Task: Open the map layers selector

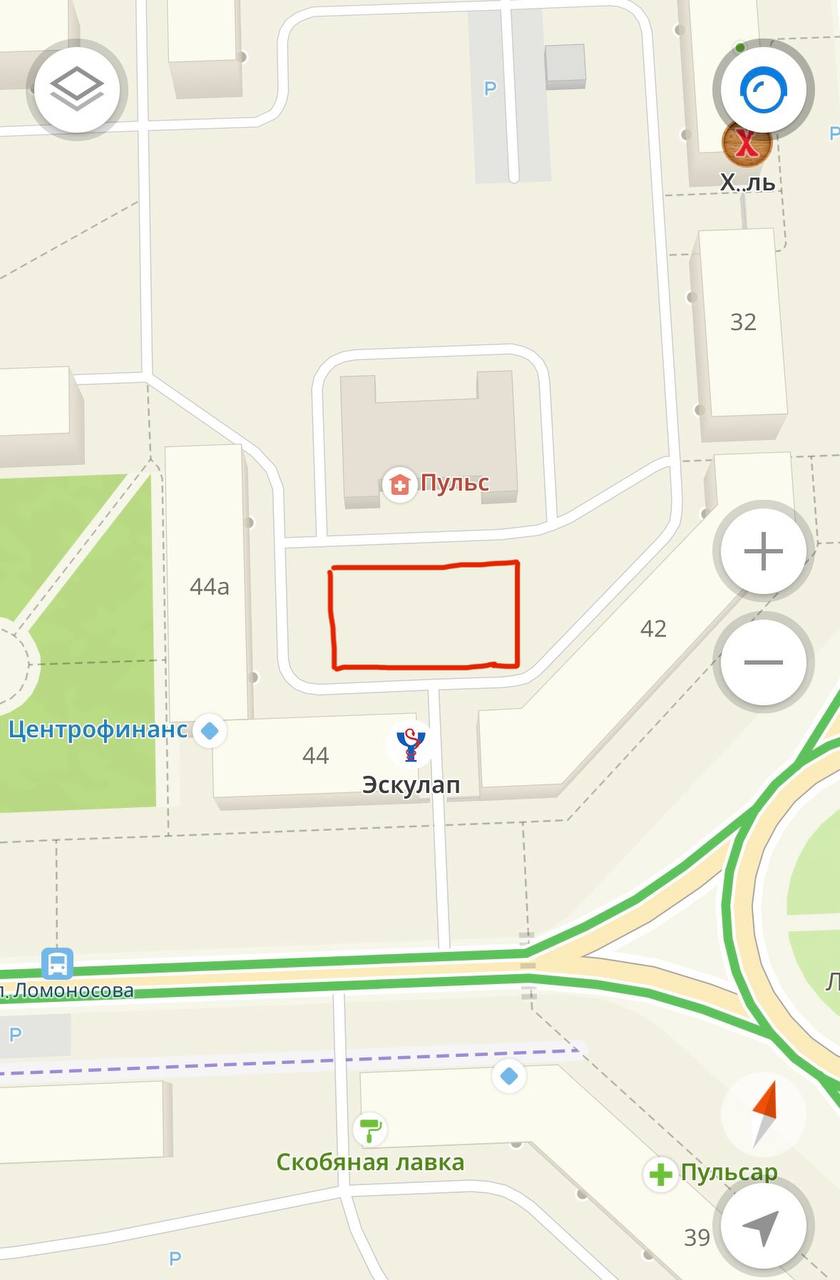Action: 77,90
